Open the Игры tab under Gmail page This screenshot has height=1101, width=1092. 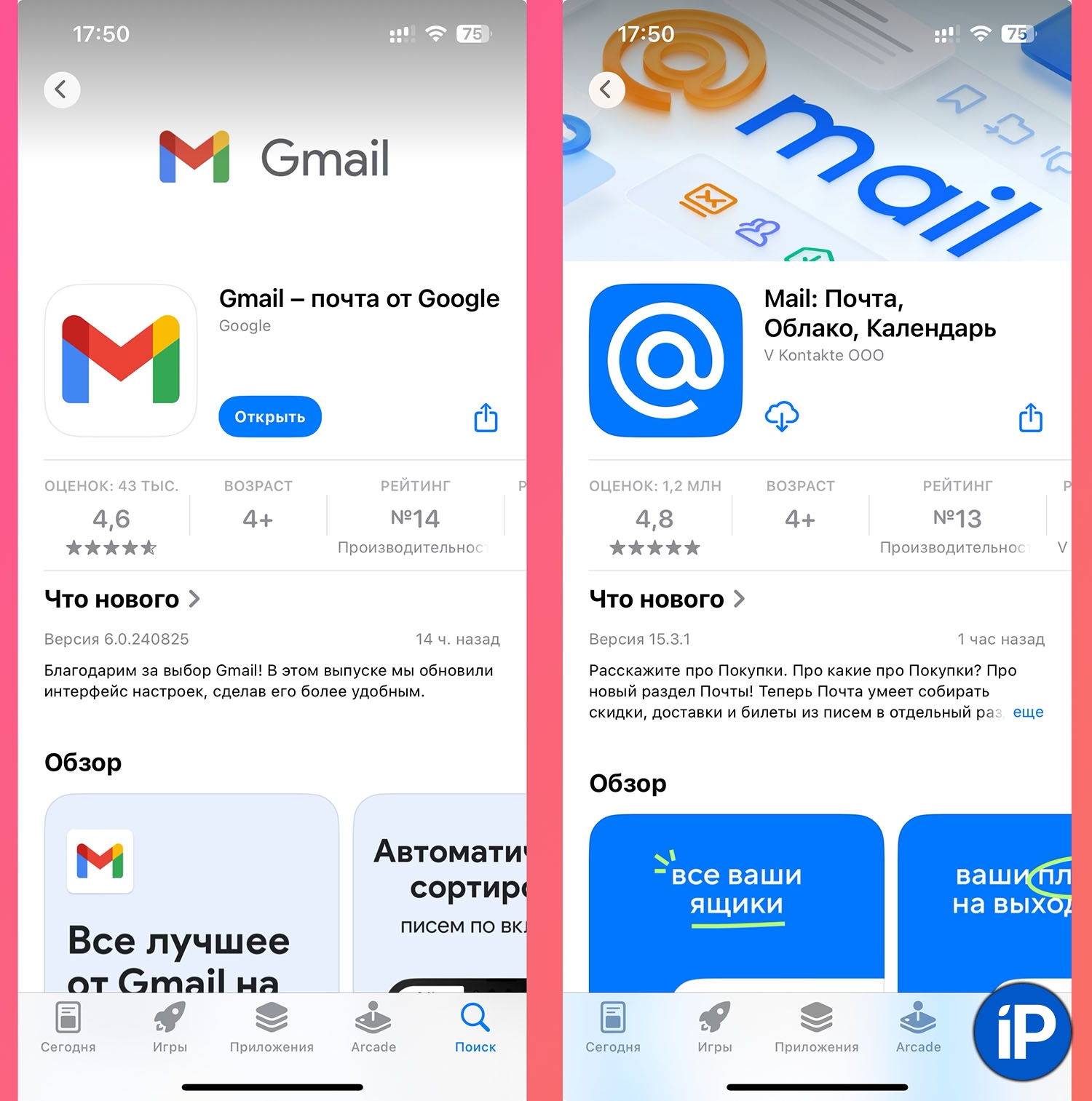[170, 1027]
